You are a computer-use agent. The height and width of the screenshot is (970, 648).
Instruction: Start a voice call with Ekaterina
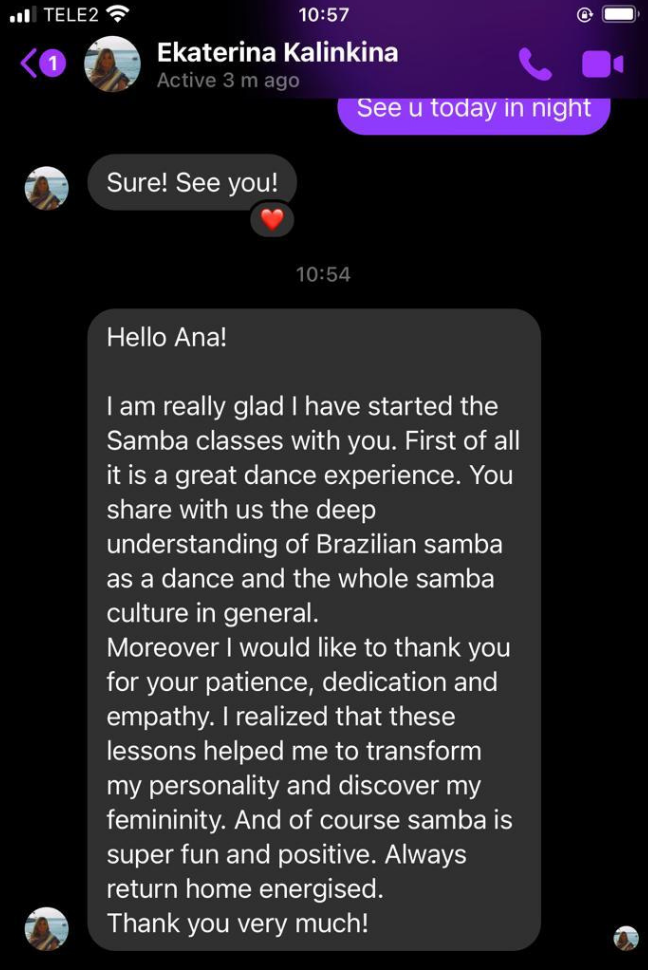click(534, 65)
